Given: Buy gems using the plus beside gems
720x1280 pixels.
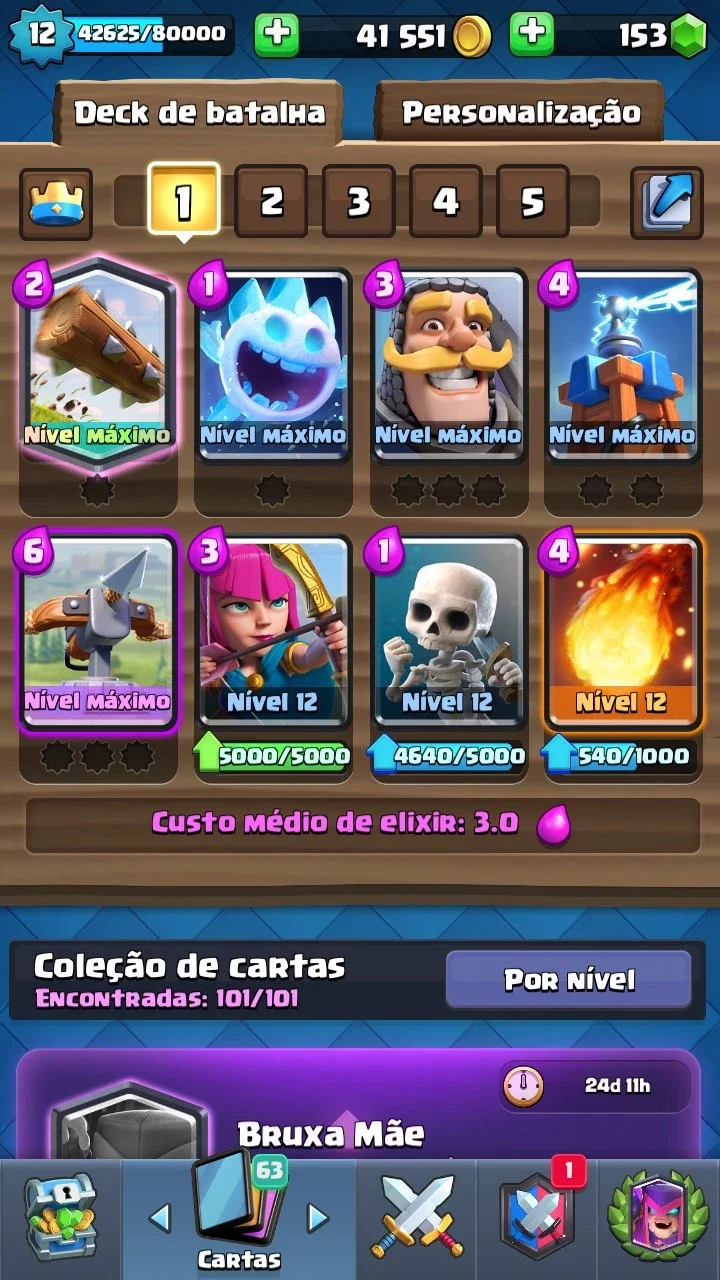Looking at the screenshot, I should (x=532, y=35).
